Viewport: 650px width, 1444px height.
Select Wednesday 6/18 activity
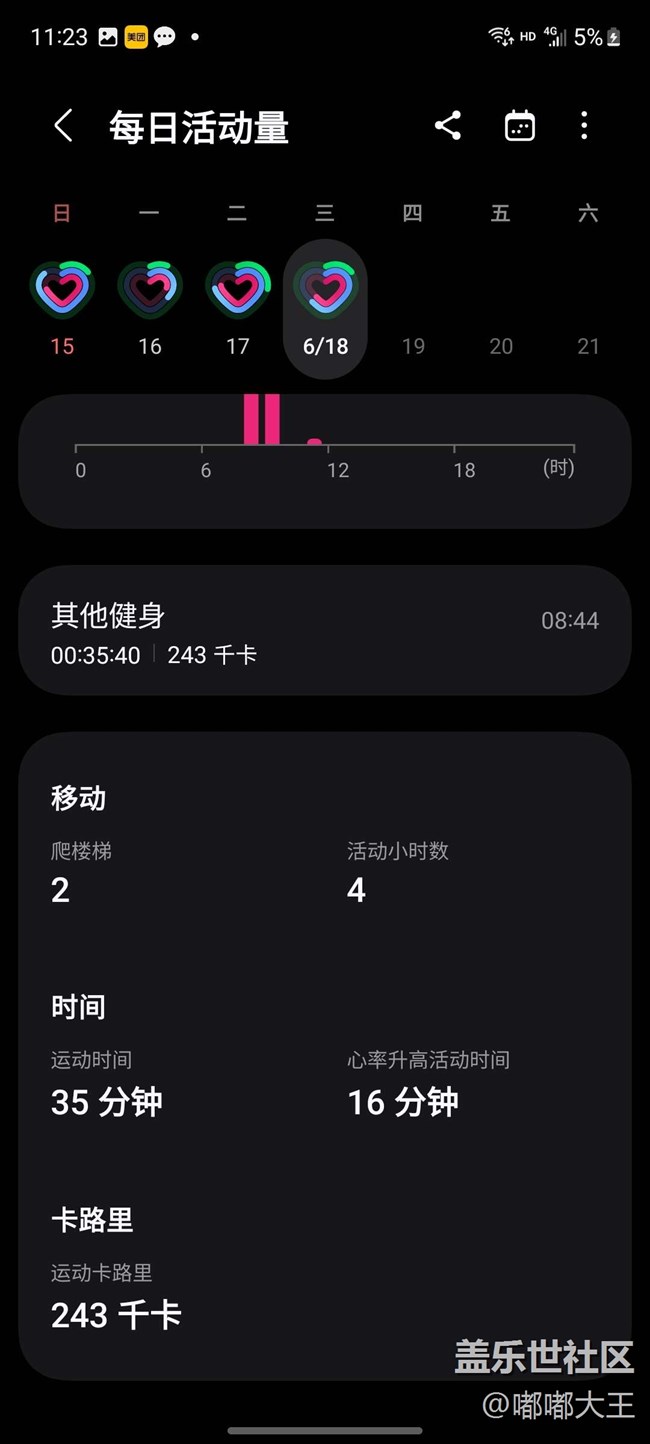[325, 307]
